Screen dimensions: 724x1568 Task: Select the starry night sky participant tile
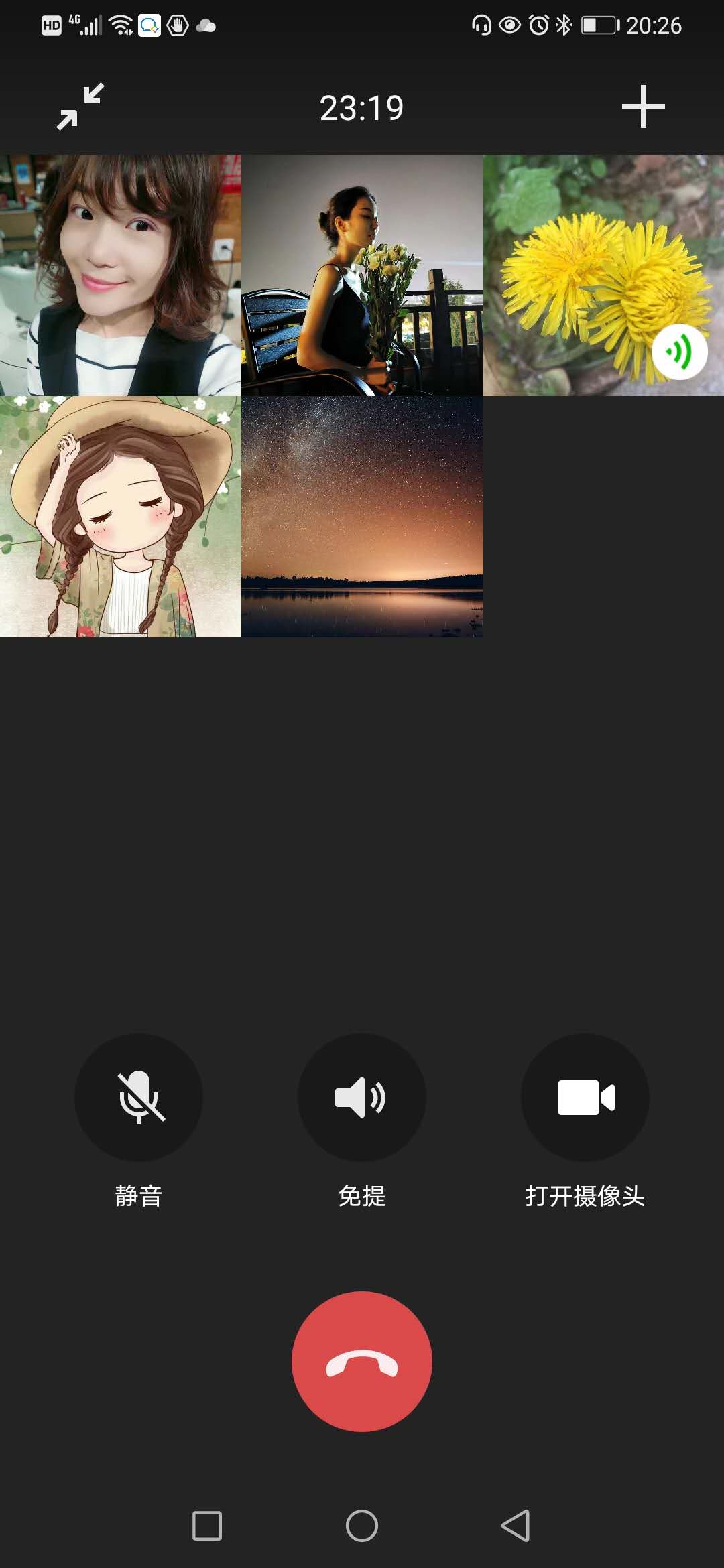[362, 516]
